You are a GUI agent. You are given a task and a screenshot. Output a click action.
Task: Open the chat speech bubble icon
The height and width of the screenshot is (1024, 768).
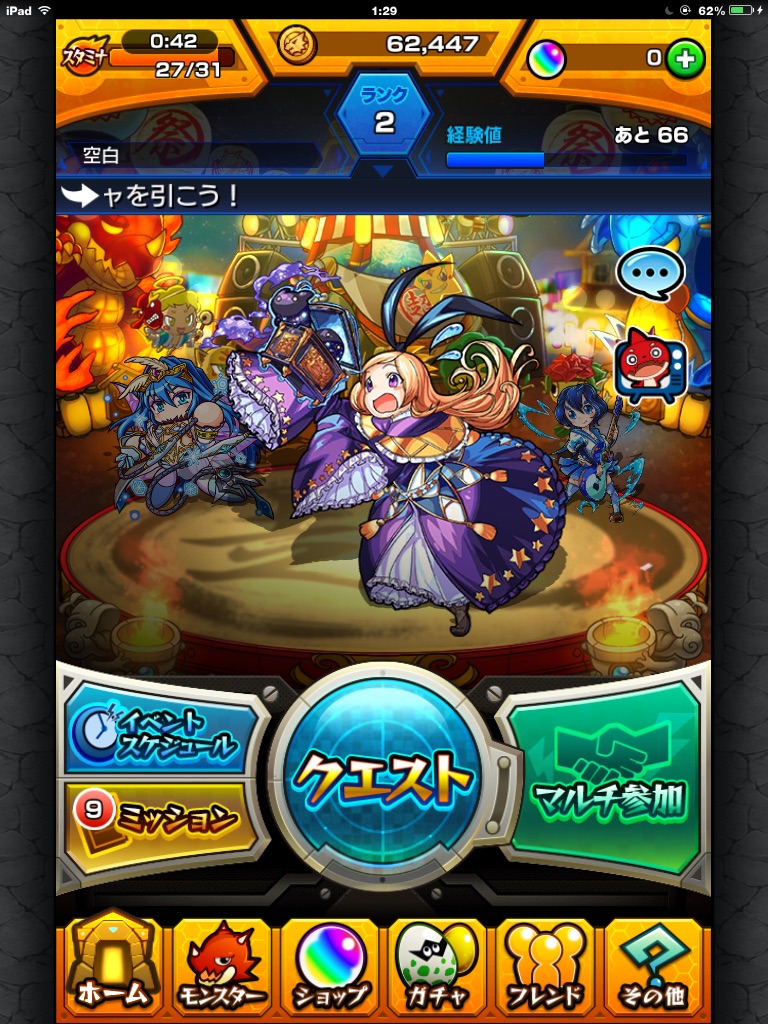tap(650, 273)
